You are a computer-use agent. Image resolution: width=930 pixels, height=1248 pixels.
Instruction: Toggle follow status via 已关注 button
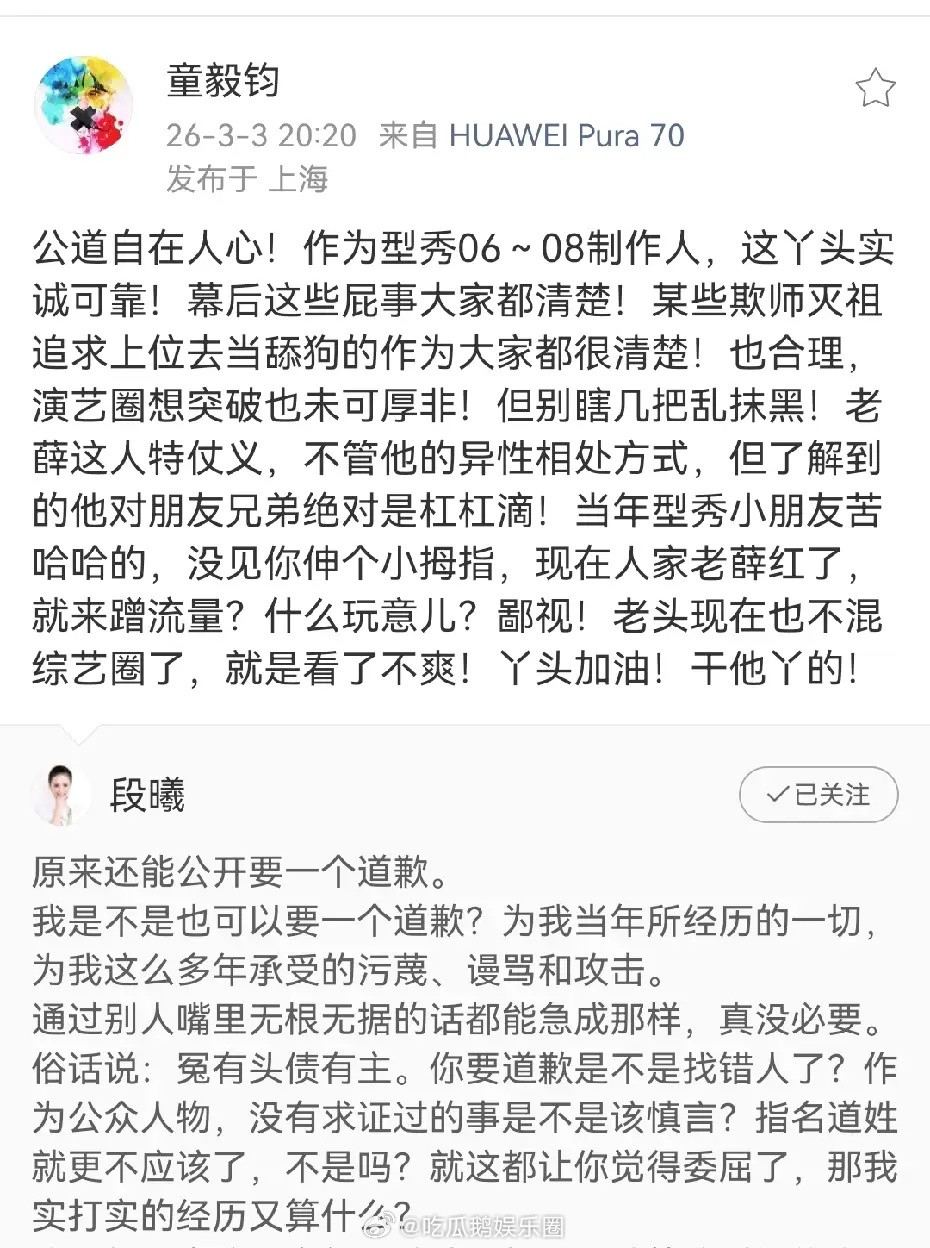click(x=818, y=795)
